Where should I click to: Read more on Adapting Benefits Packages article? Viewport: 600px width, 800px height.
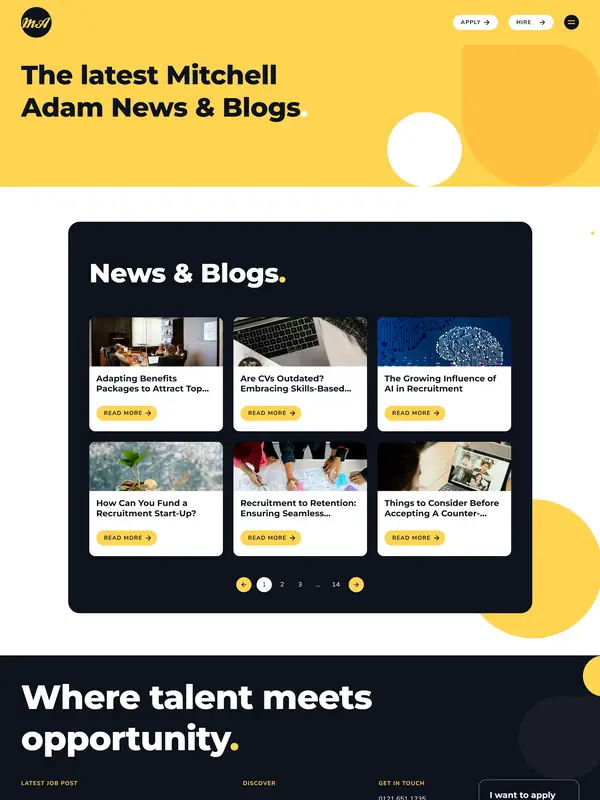click(x=127, y=413)
